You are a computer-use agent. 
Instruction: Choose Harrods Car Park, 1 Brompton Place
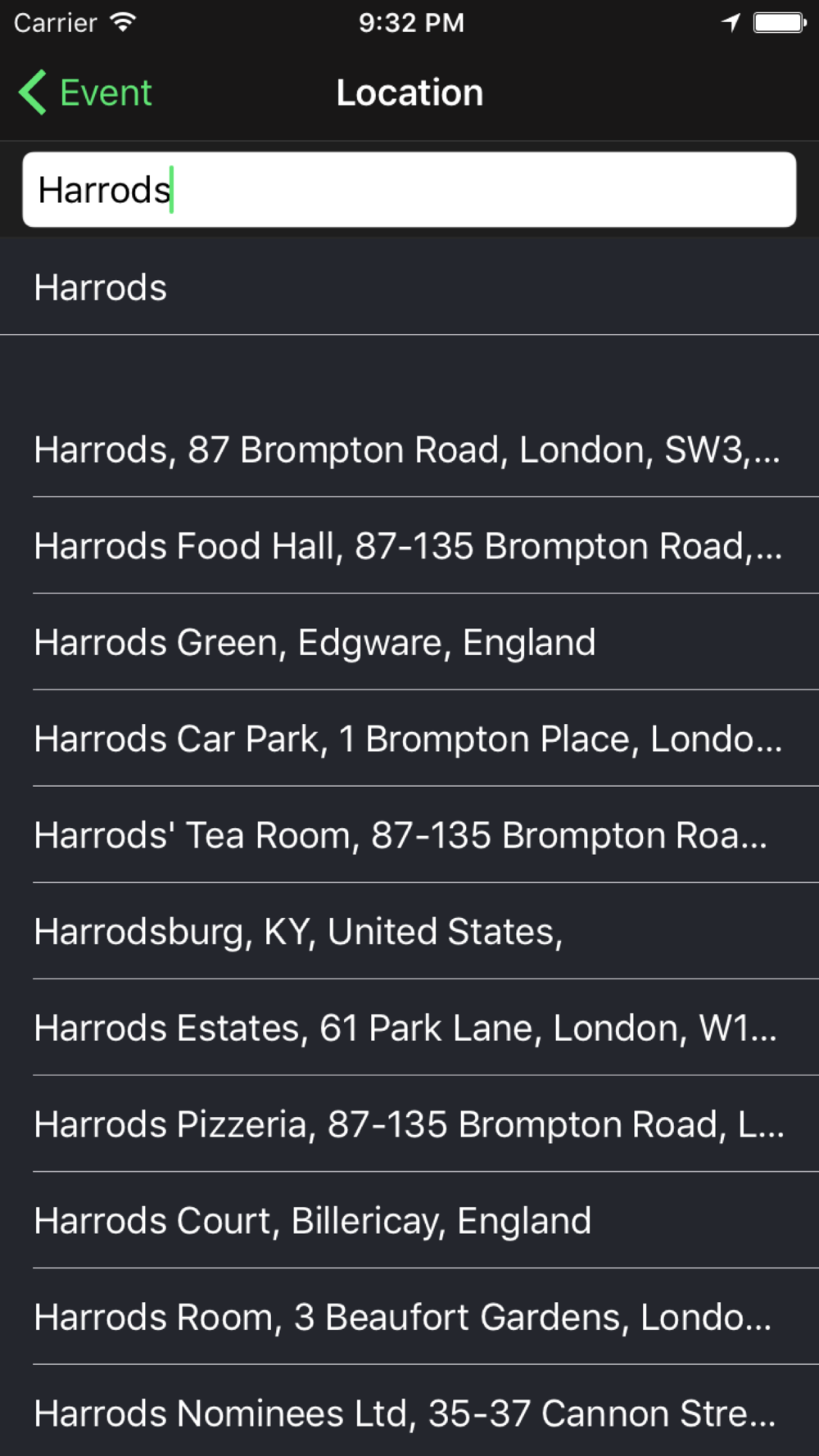tap(409, 739)
